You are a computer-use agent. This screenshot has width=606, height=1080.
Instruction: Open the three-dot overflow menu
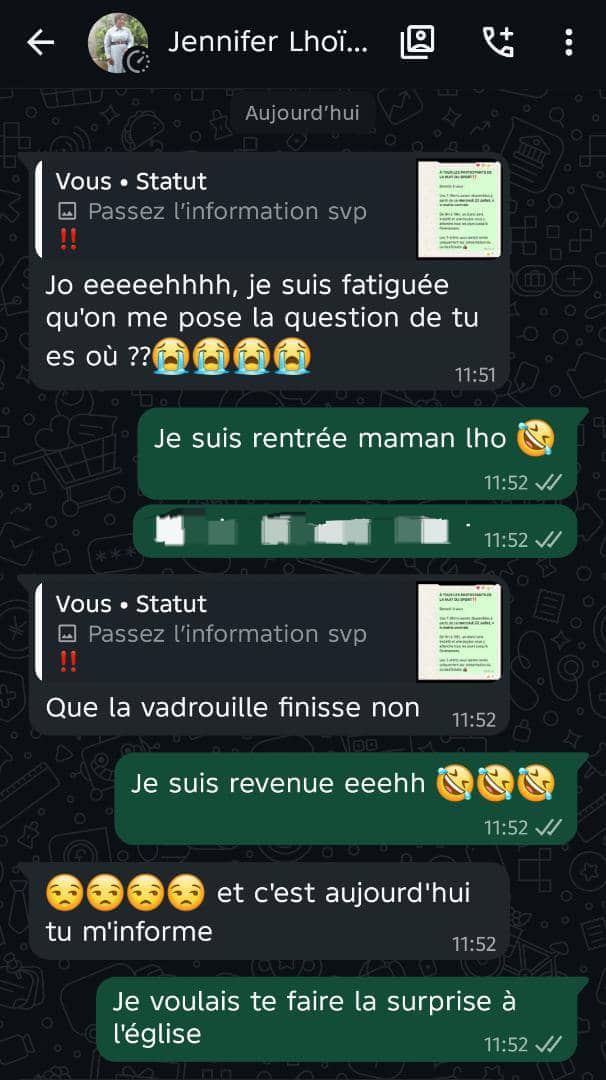pos(568,42)
